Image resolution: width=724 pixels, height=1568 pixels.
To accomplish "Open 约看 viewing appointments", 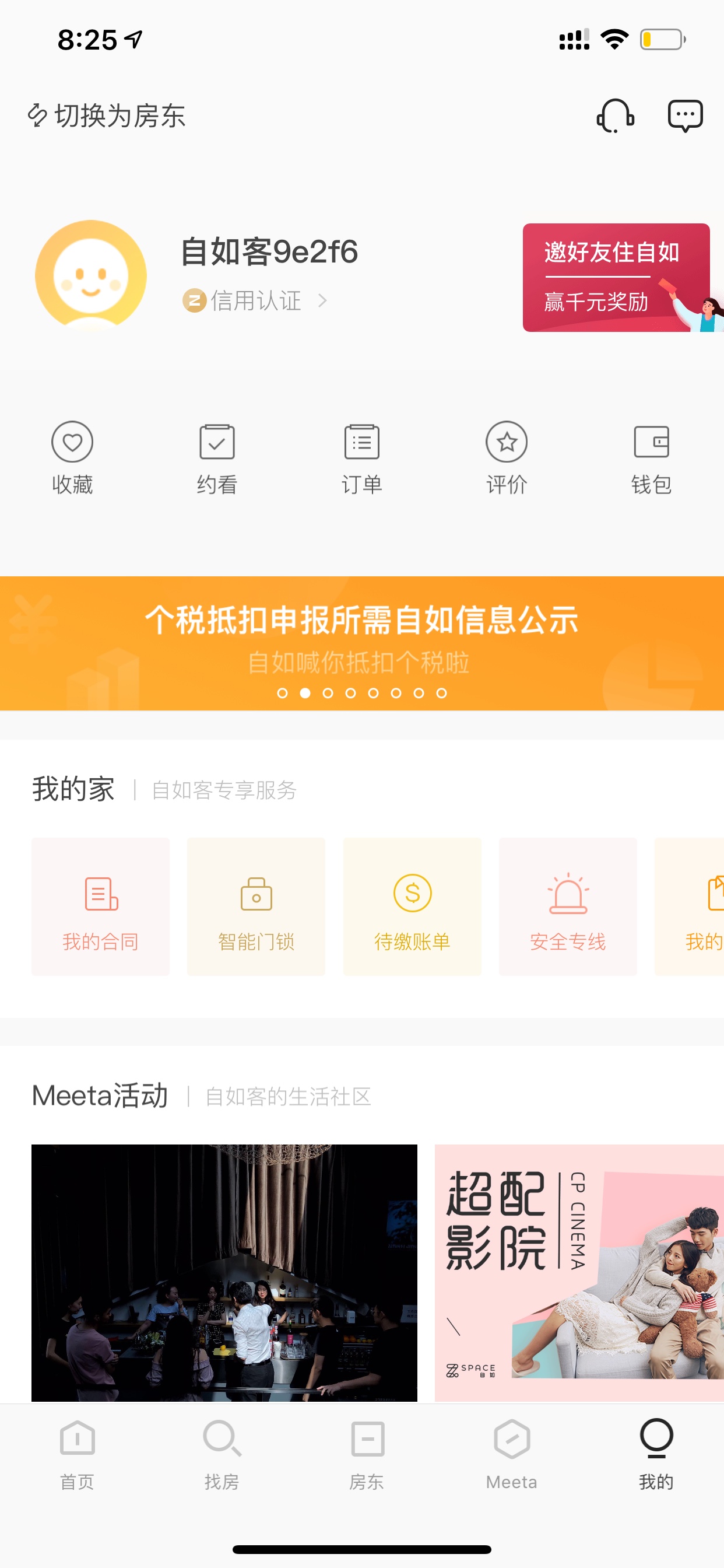I will 217,459.
